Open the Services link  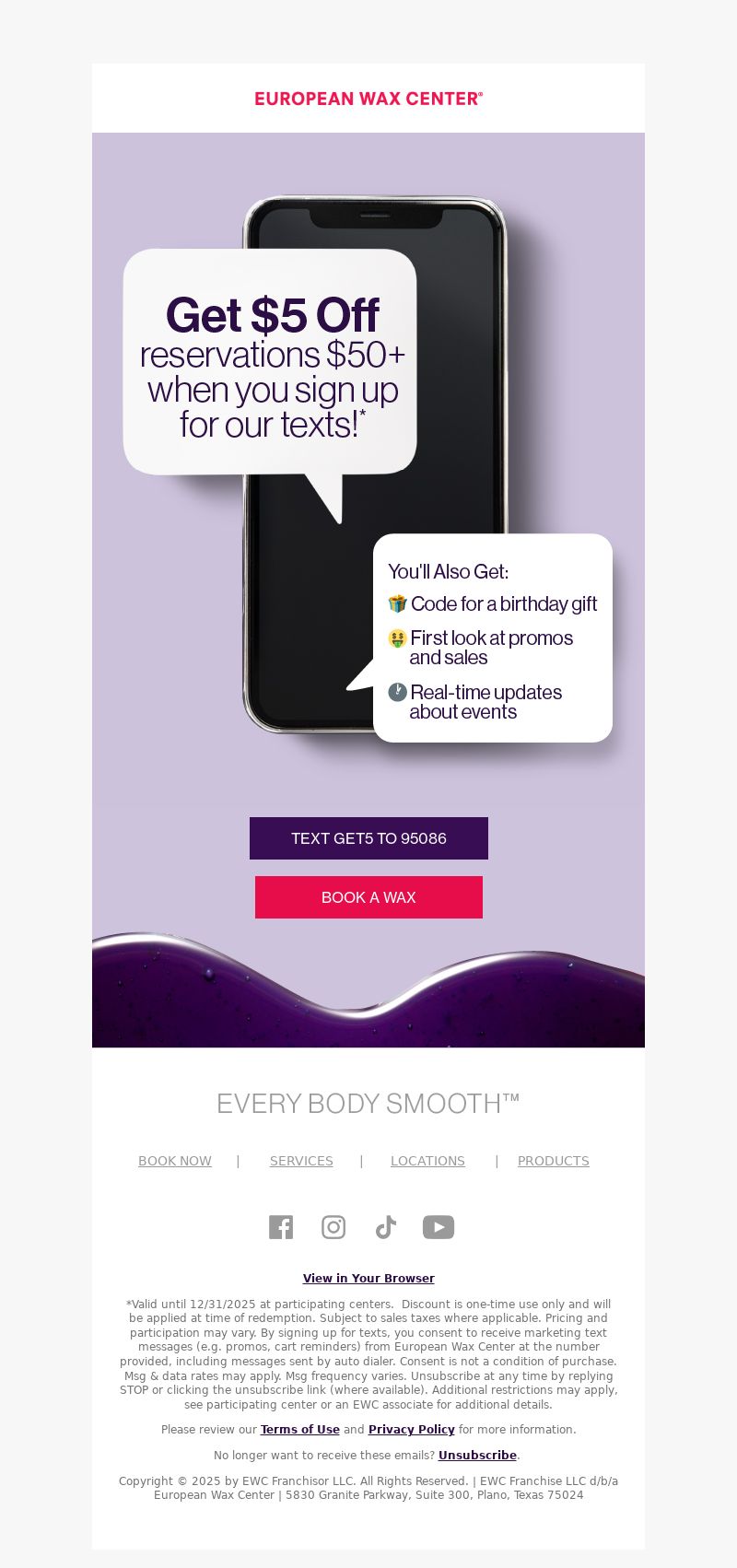(x=301, y=1161)
